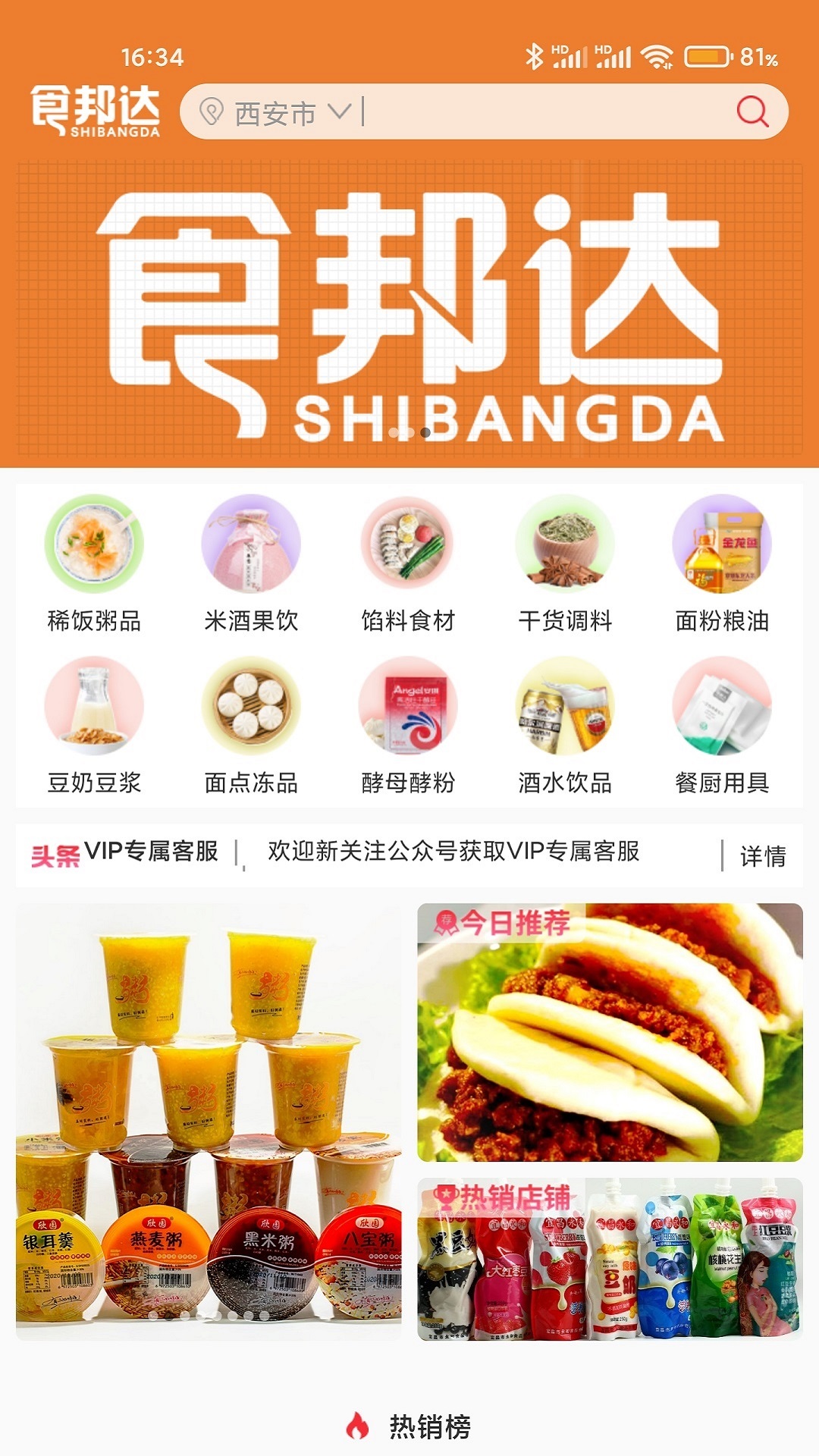Open the 热销店铺 hot shops card
Image resolution: width=819 pixels, height=1456 pixels.
click(610, 1259)
